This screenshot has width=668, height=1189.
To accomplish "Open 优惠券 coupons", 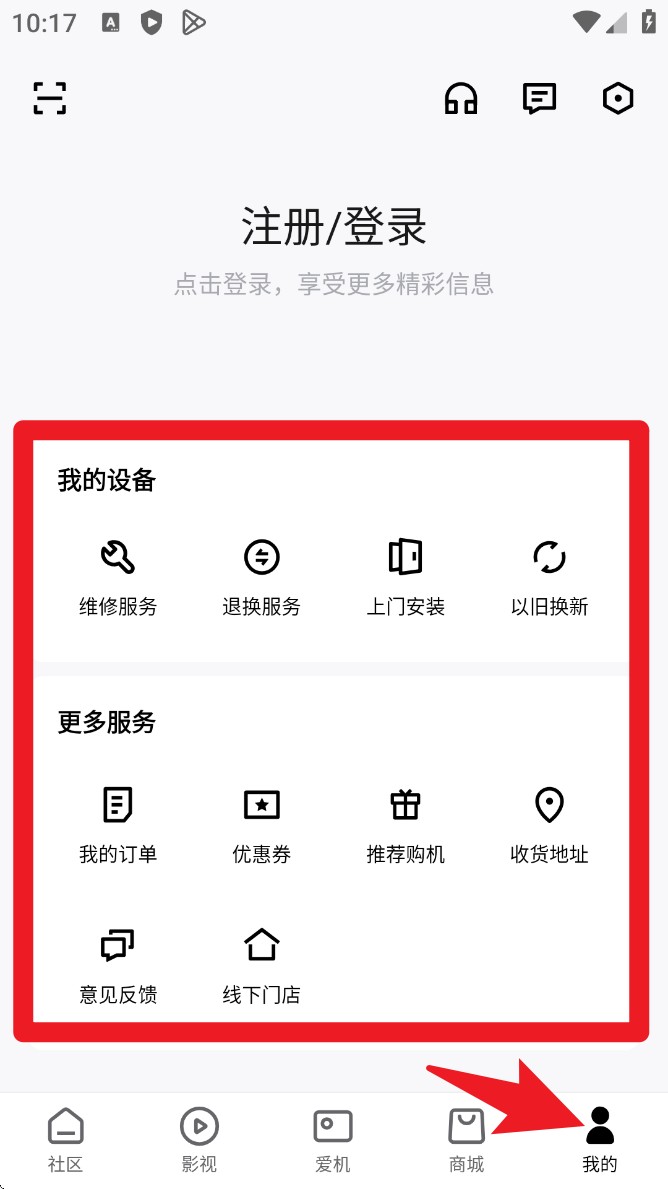I will [x=262, y=825].
